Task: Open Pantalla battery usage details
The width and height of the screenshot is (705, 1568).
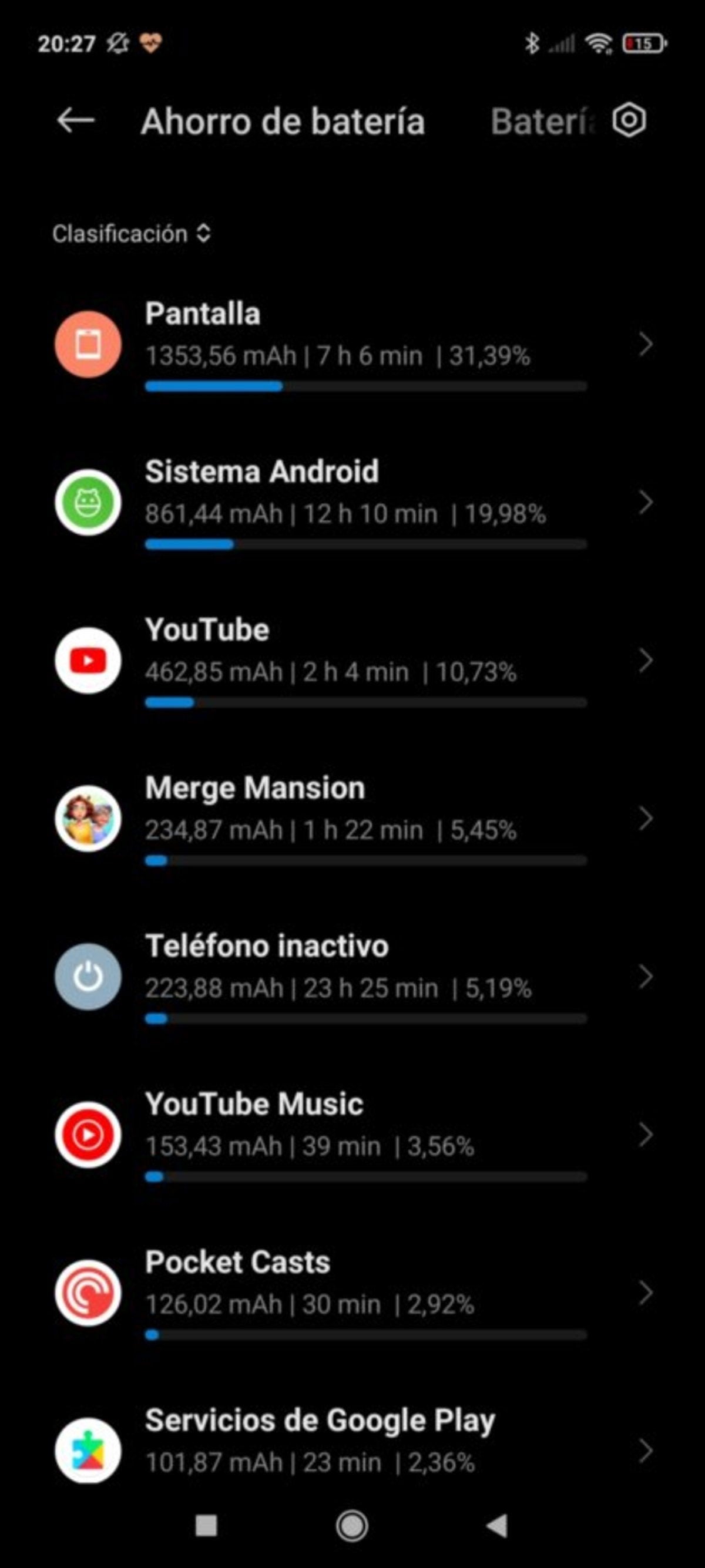Action: (353, 345)
